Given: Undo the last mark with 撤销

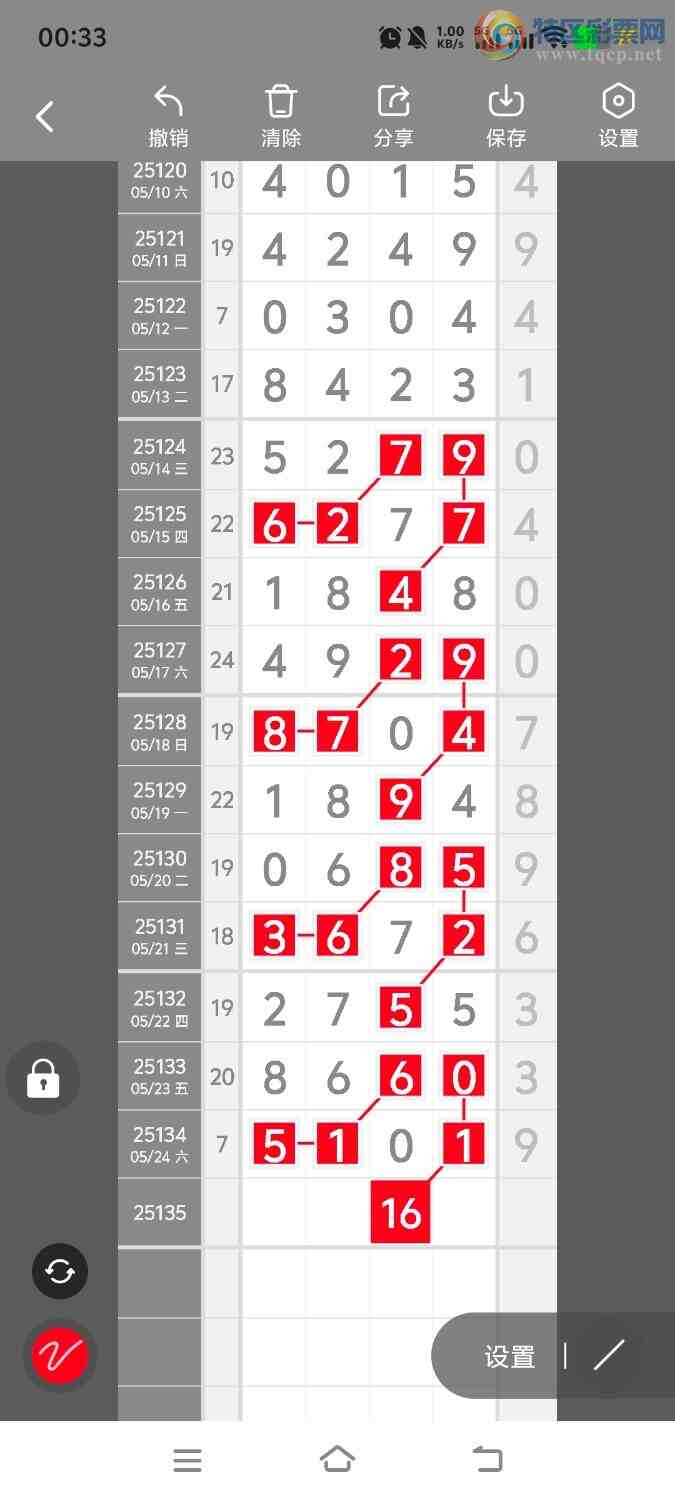Looking at the screenshot, I should (168, 117).
